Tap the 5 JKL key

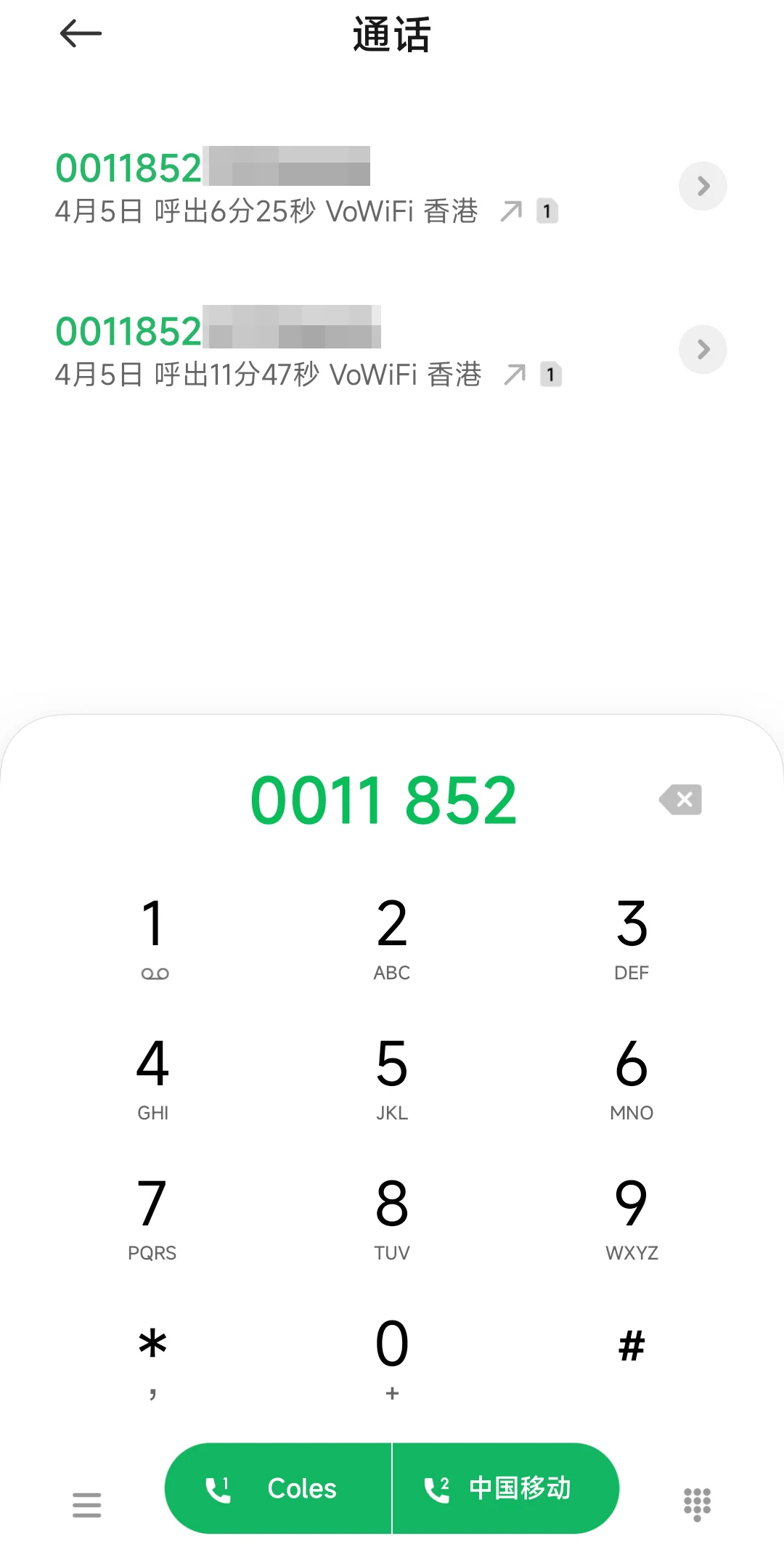tap(392, 1077)
